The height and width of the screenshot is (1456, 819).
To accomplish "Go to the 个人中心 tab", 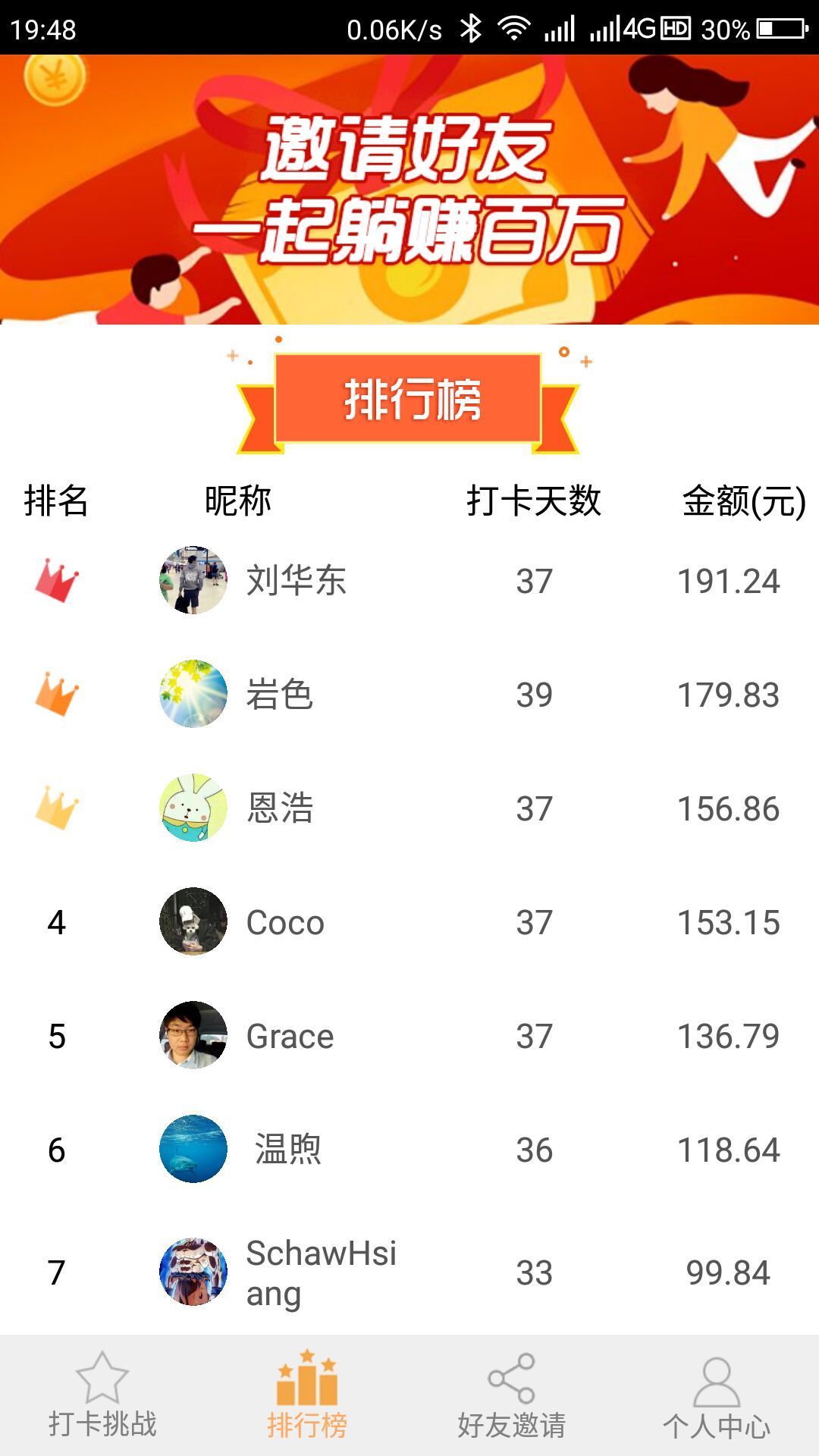I will point(717,1395).
